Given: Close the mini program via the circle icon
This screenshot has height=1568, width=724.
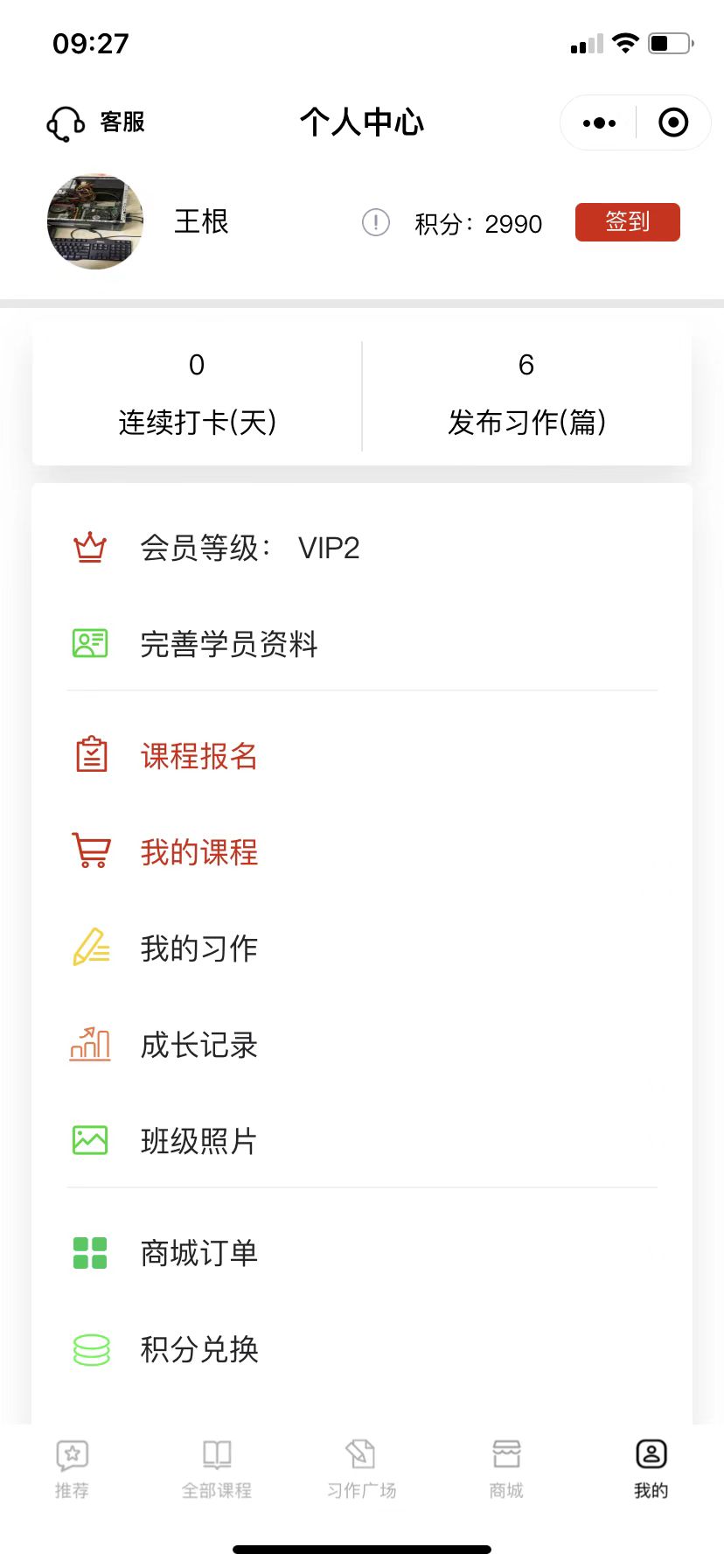Looking at the screenshot, I should click(x=672, y=123).
